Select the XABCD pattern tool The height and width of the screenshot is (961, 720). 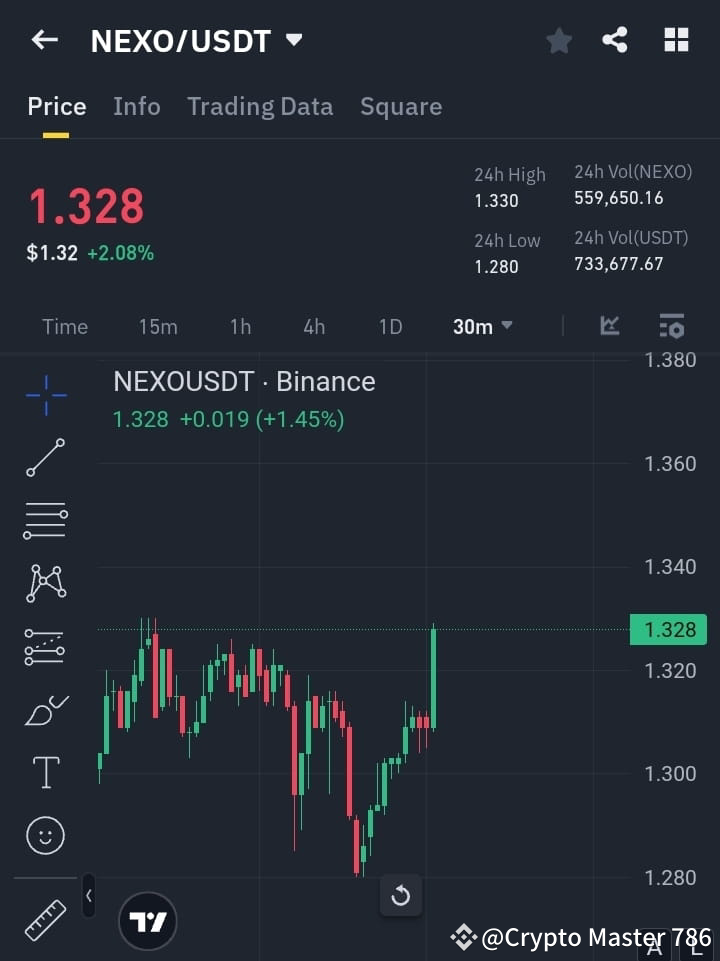pos(45,584)
